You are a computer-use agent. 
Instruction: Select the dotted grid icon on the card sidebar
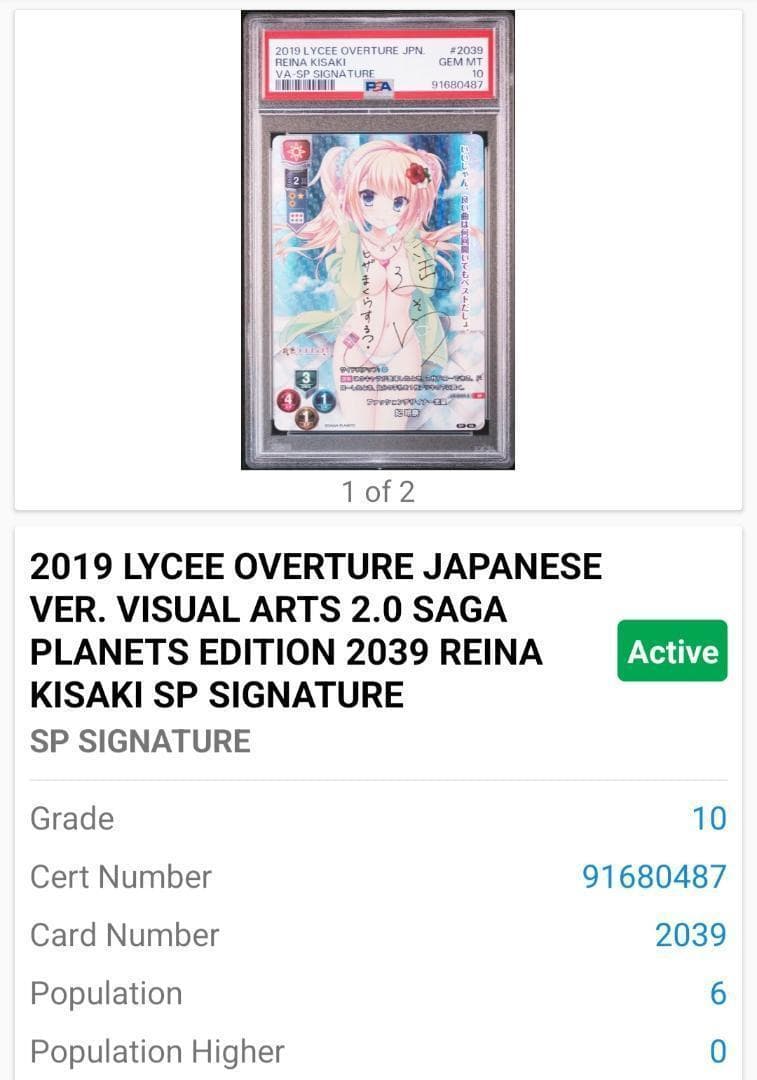tap(297, 216)
